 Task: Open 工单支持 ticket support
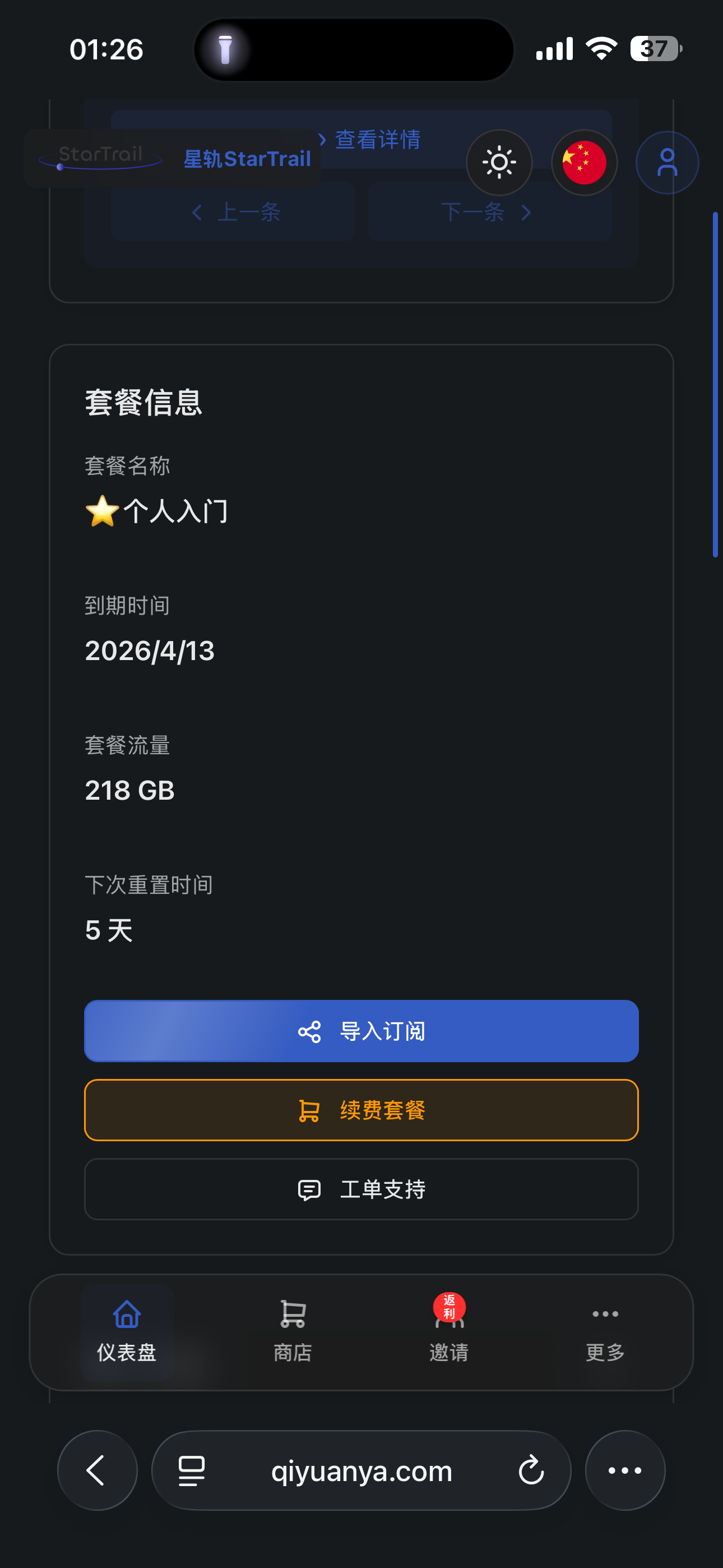361,1189
